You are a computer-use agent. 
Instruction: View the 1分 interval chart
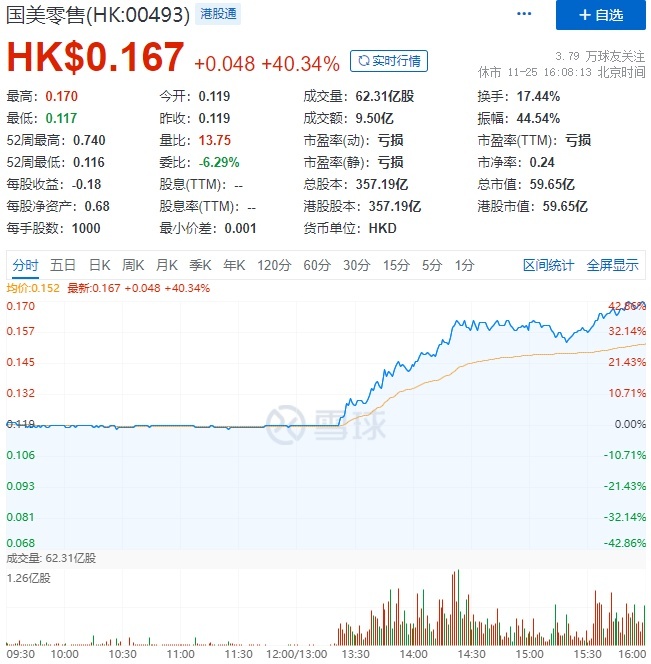[x=464, y=265]
